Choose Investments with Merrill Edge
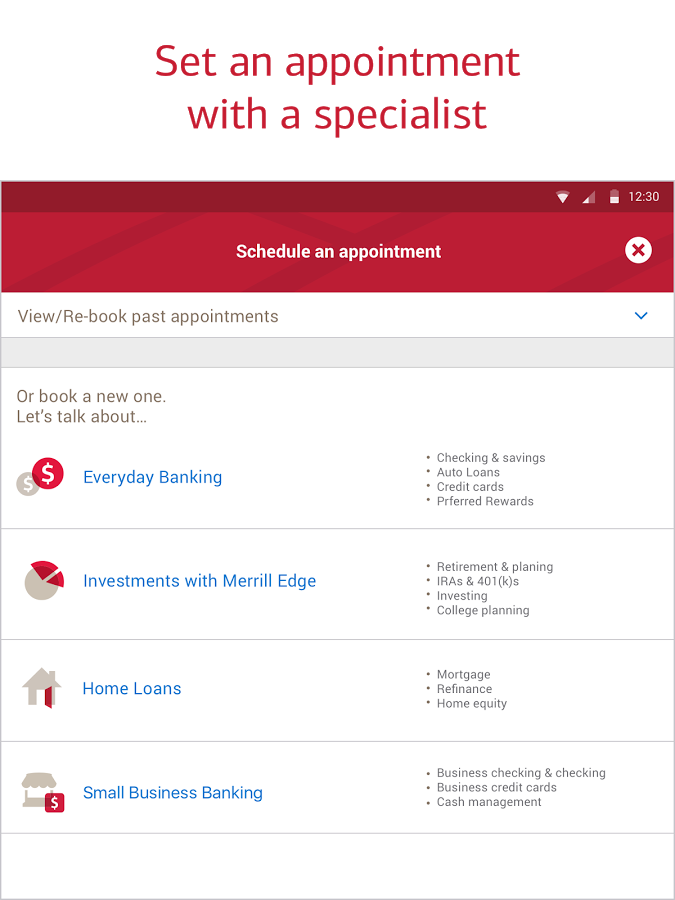This screenshot has width=675, height=900. point(199,581)
